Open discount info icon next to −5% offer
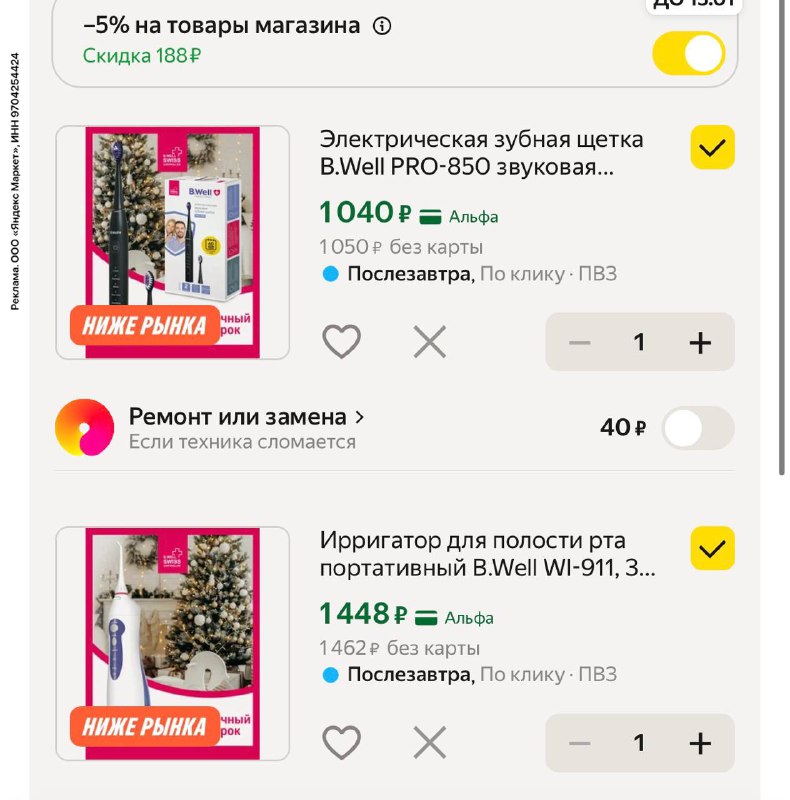This screenshot has width=790, height=800. pyautogui.click(x=382, y=27)
